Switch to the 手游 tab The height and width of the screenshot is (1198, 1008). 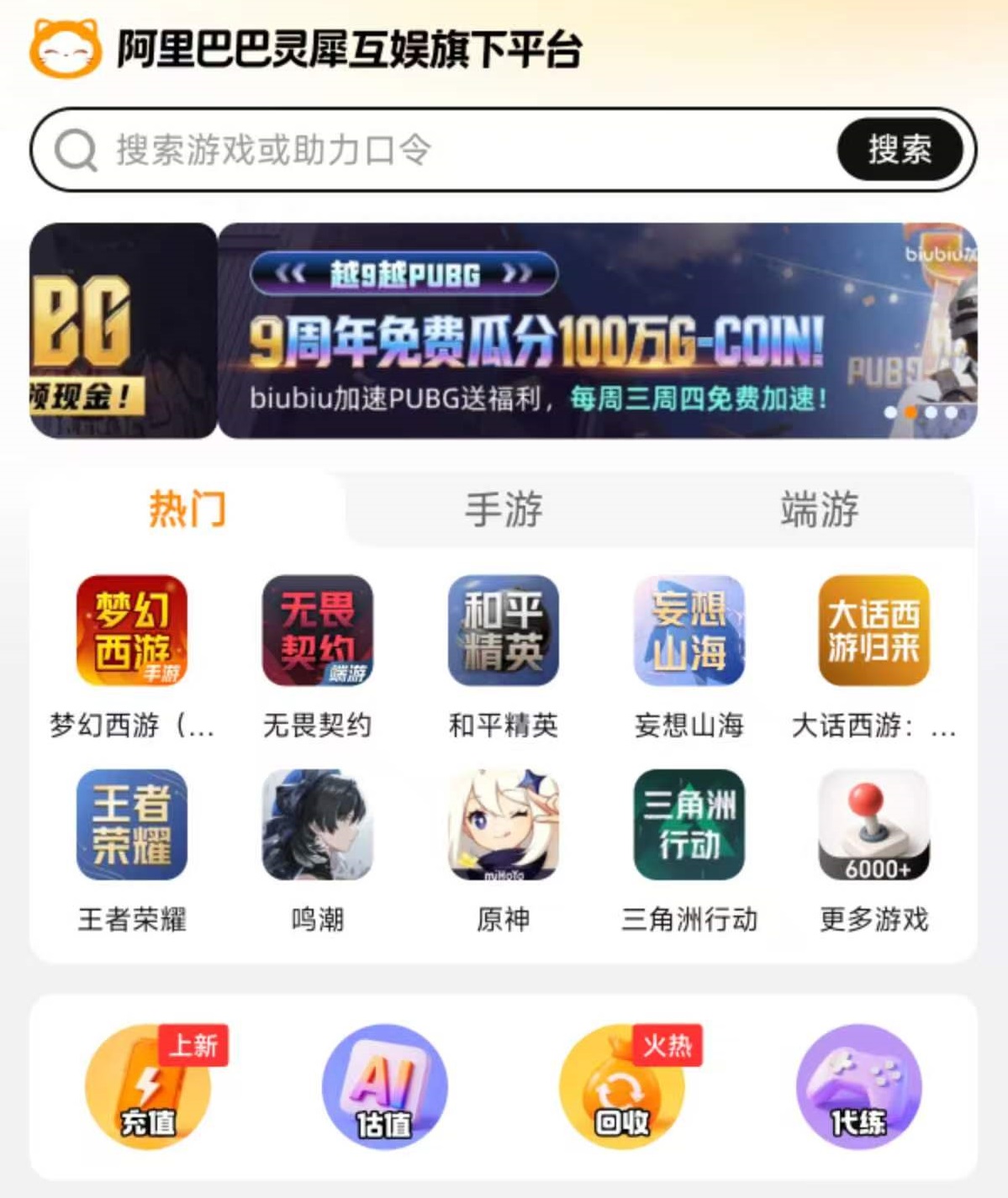coord(503,507)
